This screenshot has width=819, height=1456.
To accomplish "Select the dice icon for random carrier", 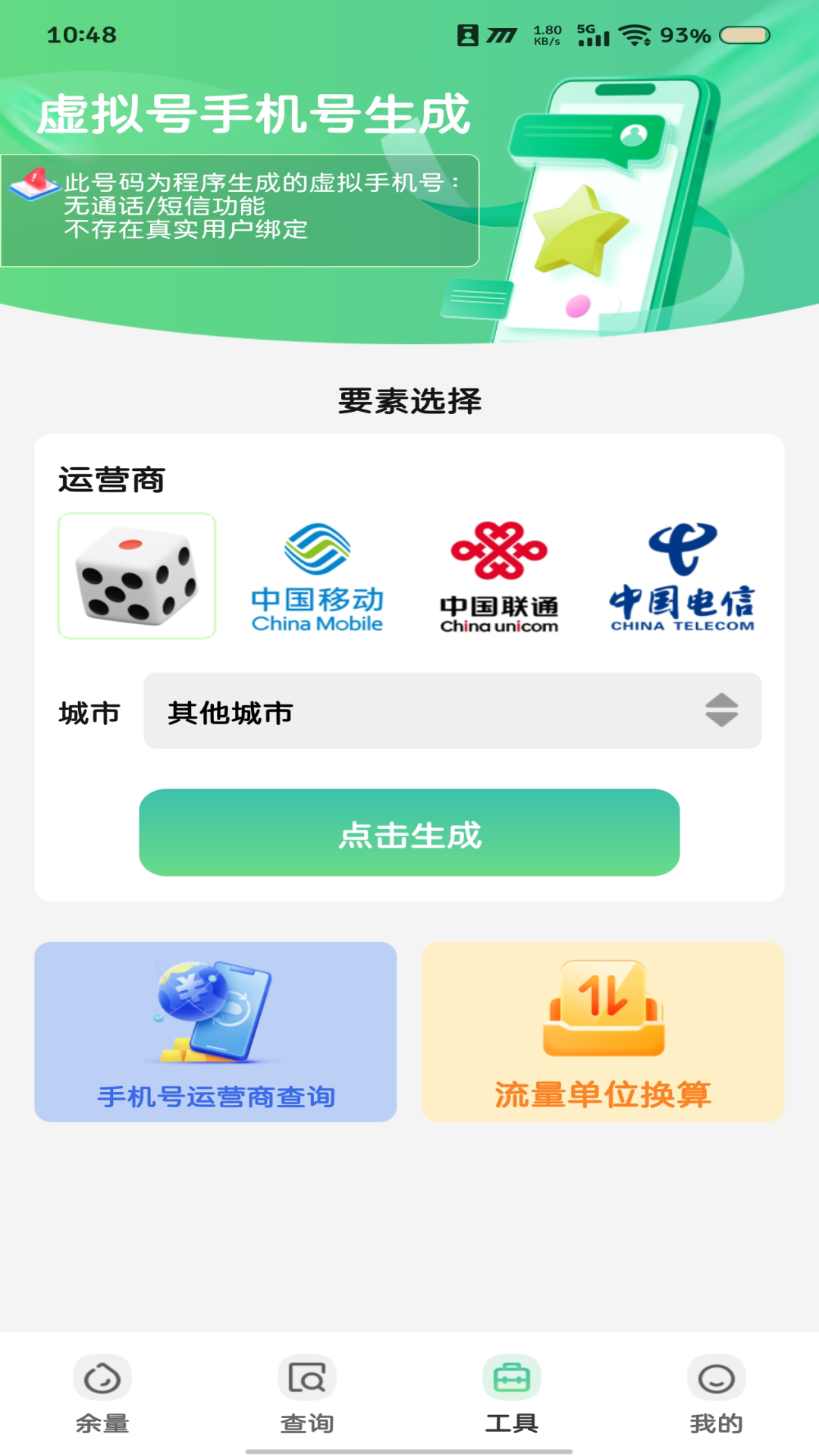I will click(137, 576).
